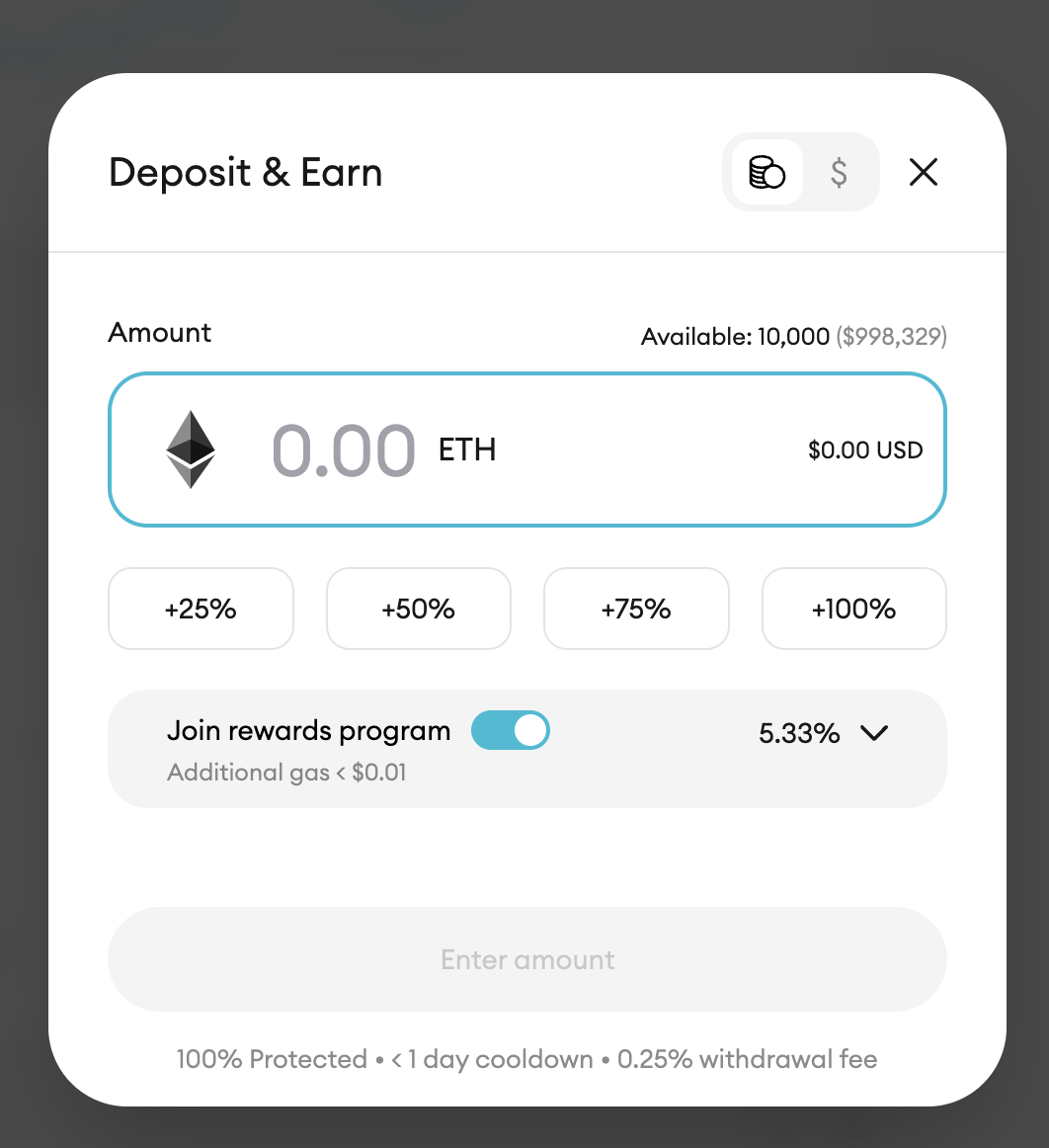
Task: Collapse the rewards program section
Action: pos(873,733)
